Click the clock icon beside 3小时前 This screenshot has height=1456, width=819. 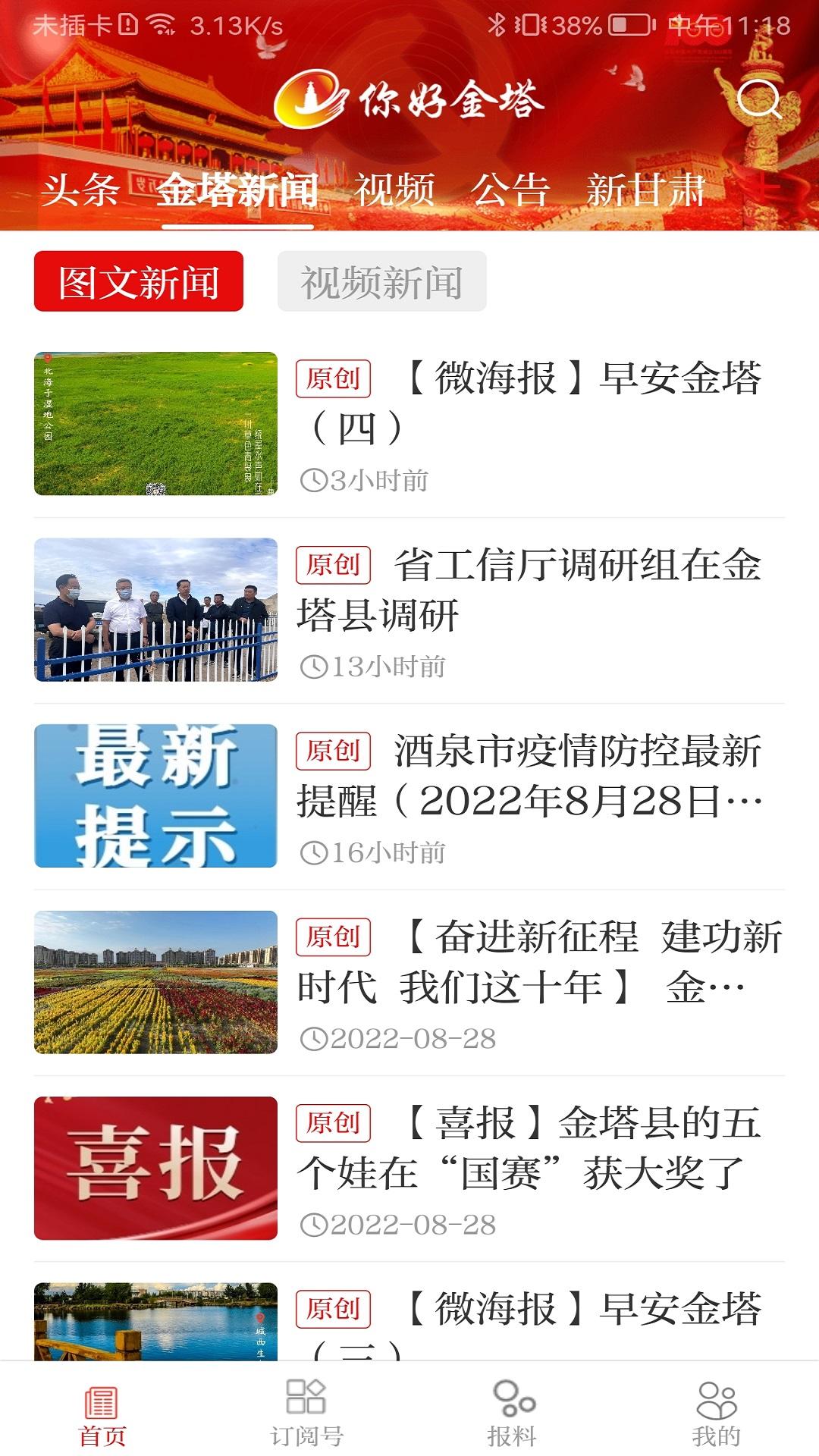click(312, 479)
